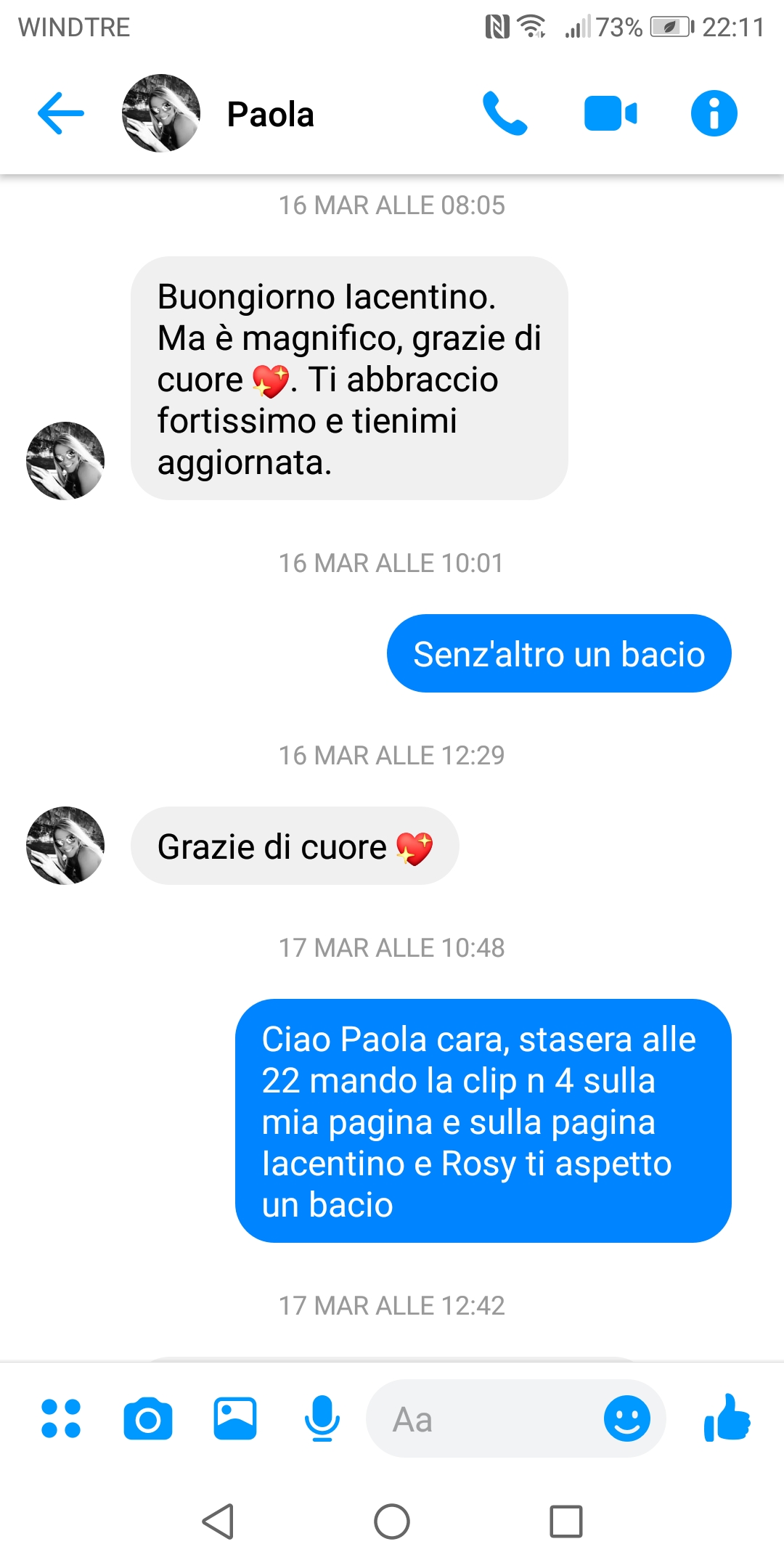
Task: Tap the Aa message text field
Action: coord(483,1418)
